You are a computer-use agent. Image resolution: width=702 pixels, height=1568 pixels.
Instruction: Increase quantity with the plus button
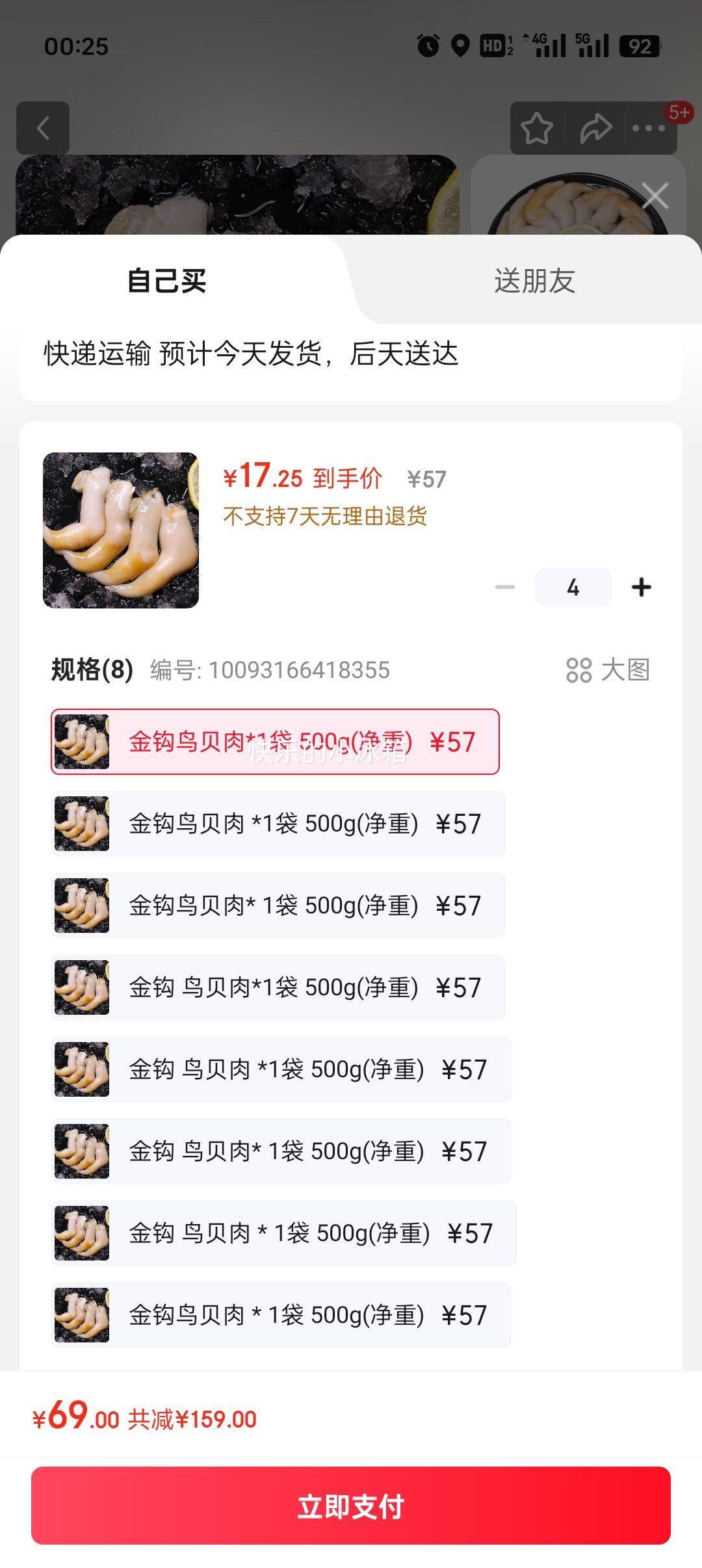[641, 587]
